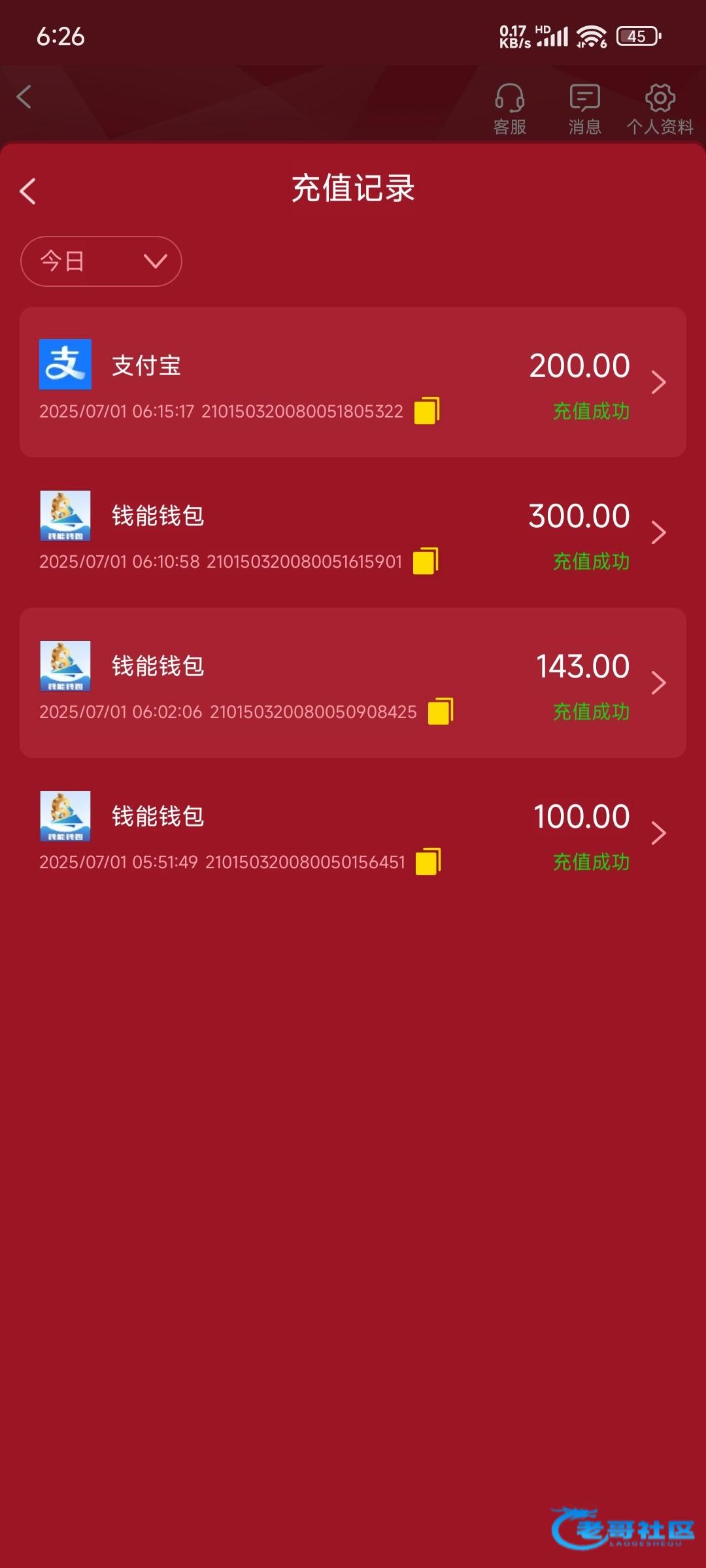Open the 消息 messages
The height and width of the screenshot is (1568, 706).
(584, 109)
